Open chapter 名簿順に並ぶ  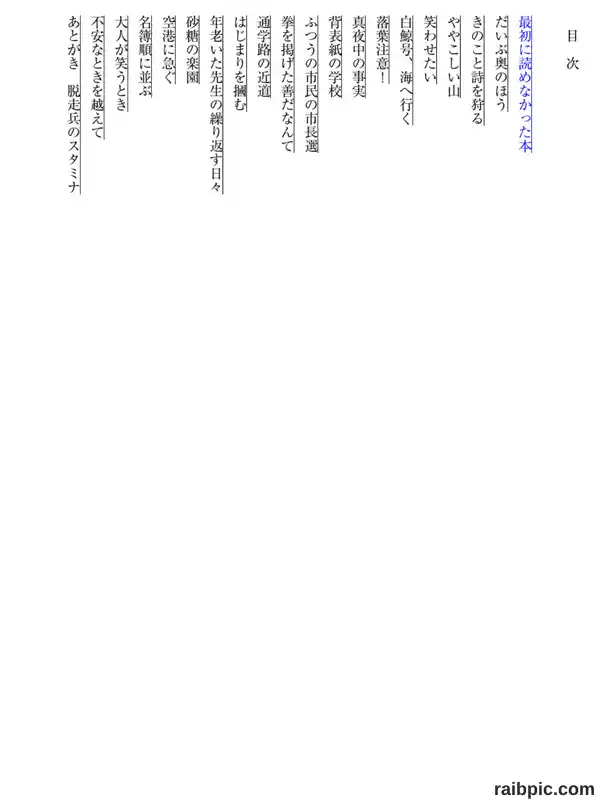coord(145,57)
